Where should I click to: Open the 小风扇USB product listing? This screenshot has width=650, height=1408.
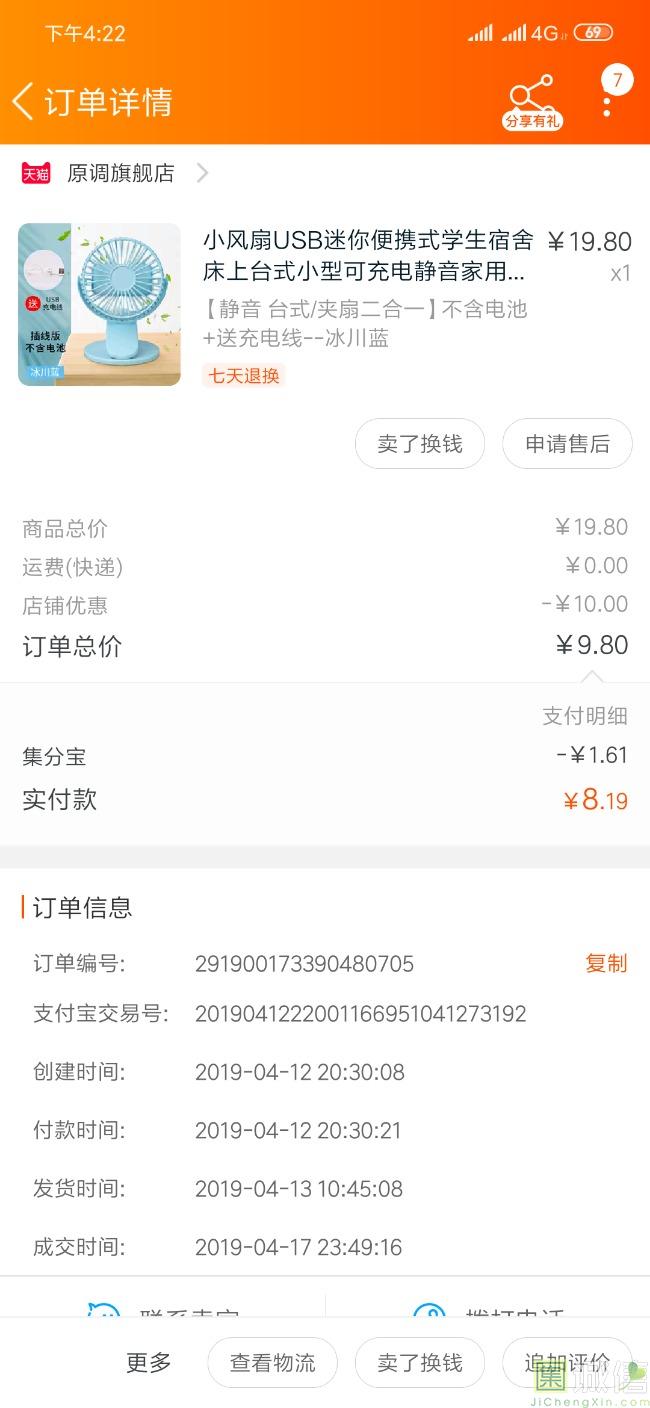coord(366,255)
